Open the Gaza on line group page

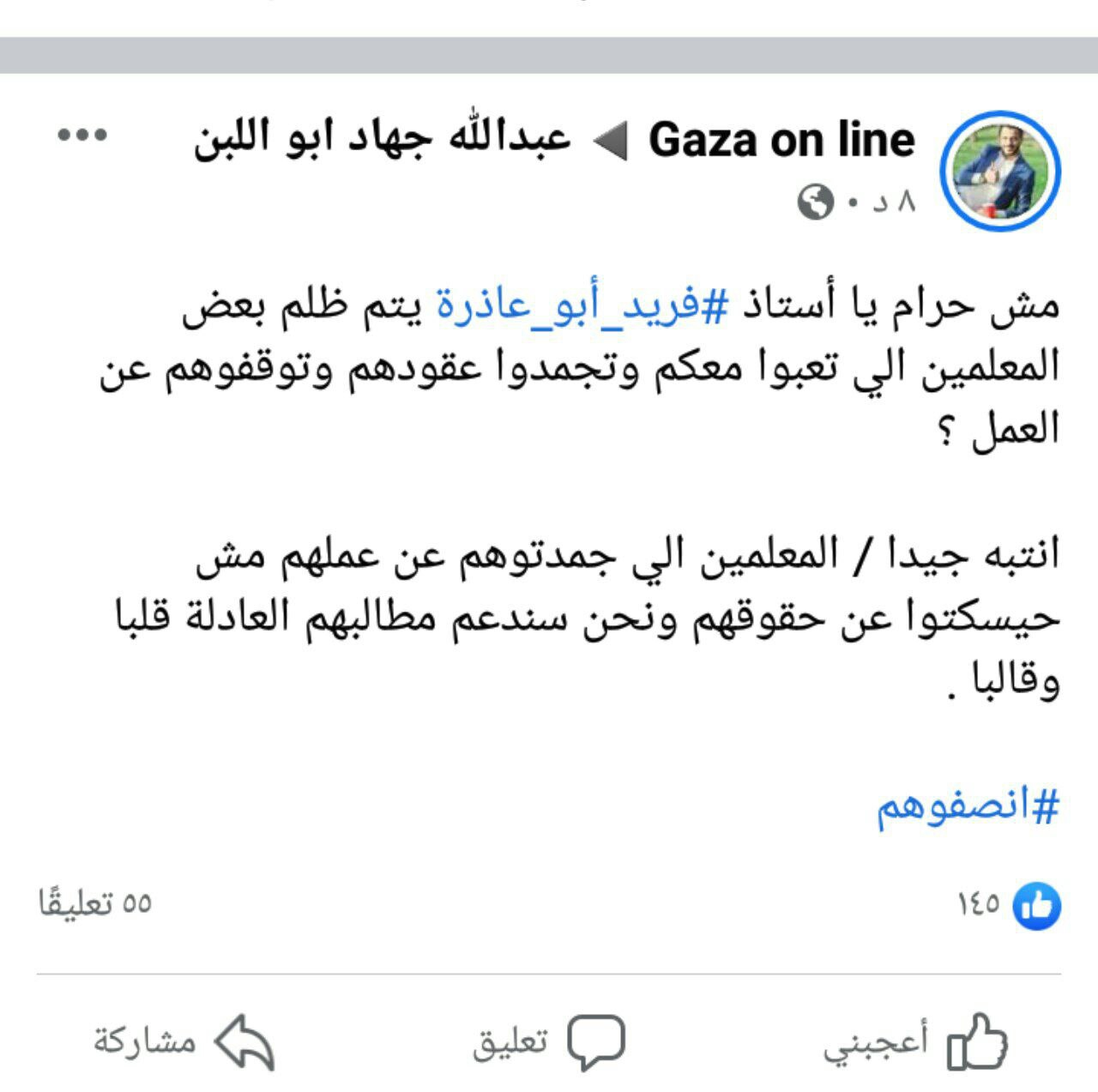click(781, 140)
